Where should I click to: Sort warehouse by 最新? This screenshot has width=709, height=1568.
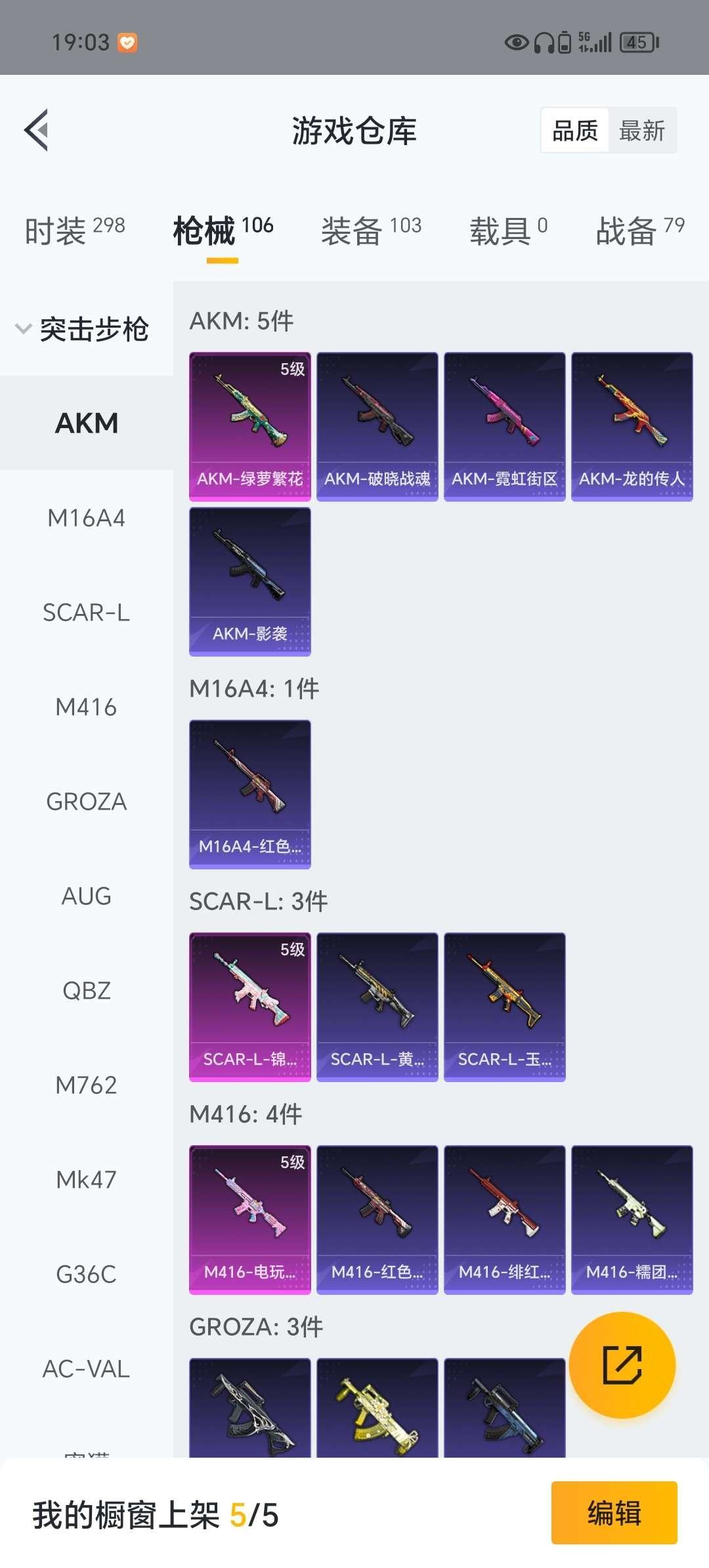coord(641,131)
